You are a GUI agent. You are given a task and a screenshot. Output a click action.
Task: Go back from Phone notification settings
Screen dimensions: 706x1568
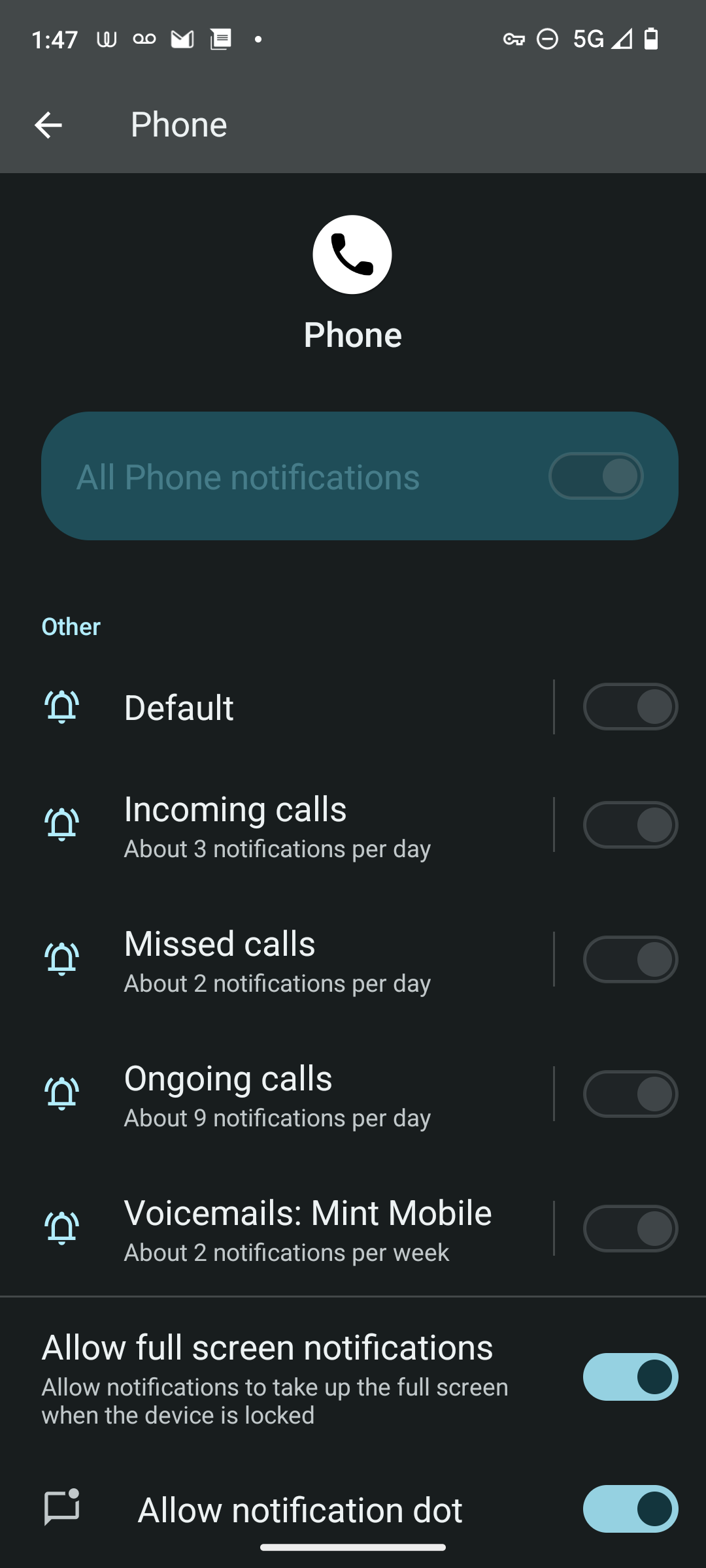coord(48,125)
